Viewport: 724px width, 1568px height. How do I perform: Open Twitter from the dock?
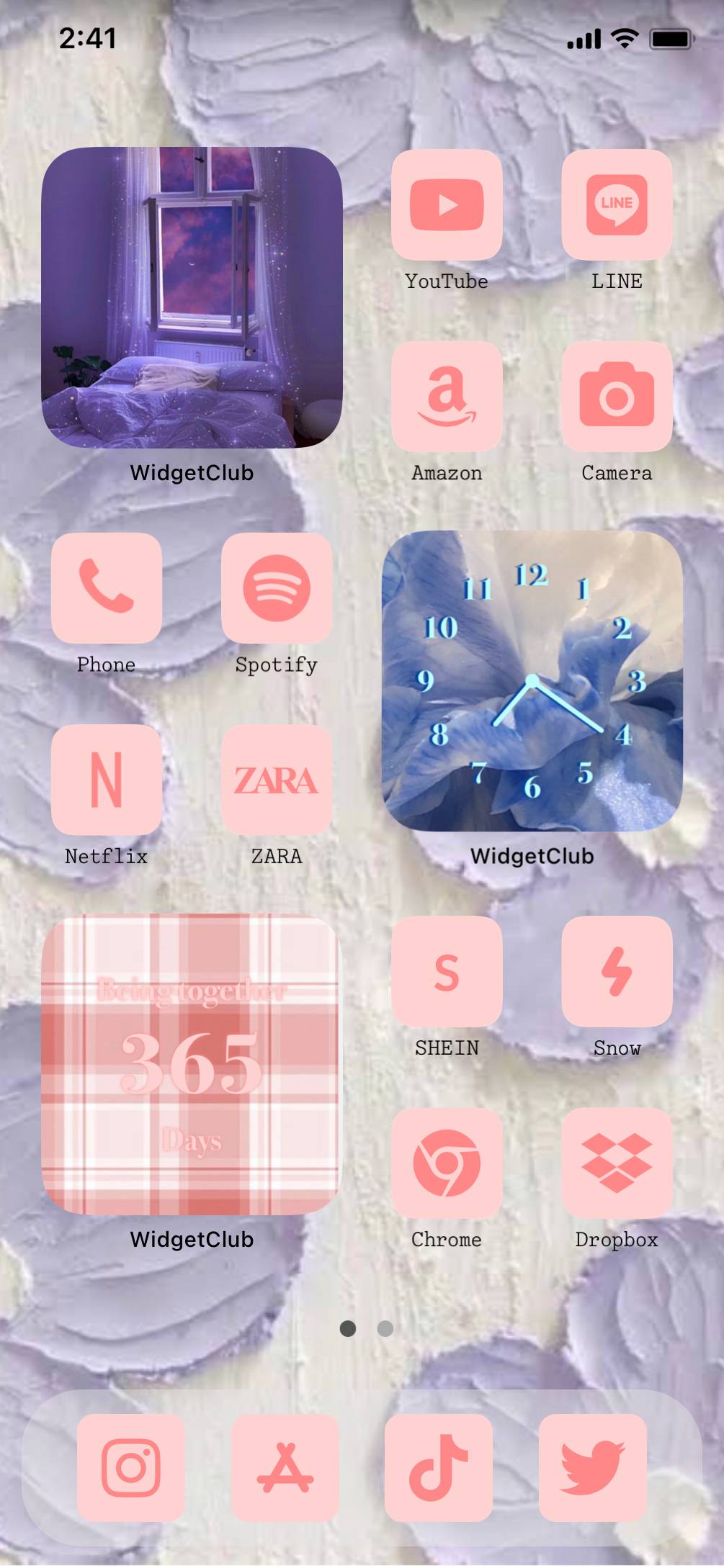[x=593, y=1467]
